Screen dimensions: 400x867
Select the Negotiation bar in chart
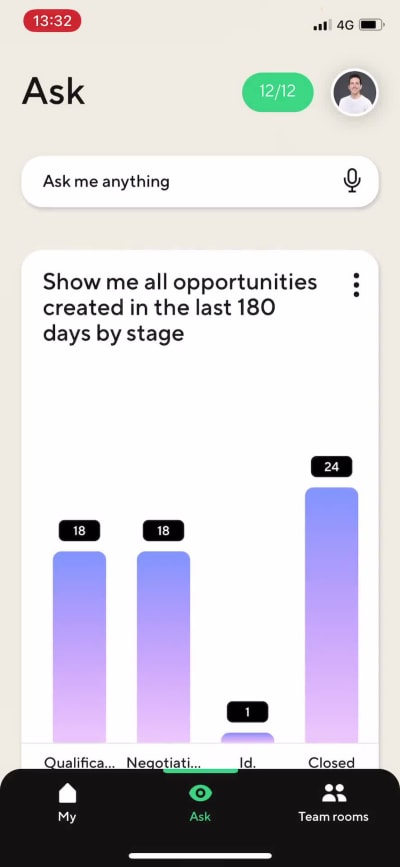click(163, 647)
